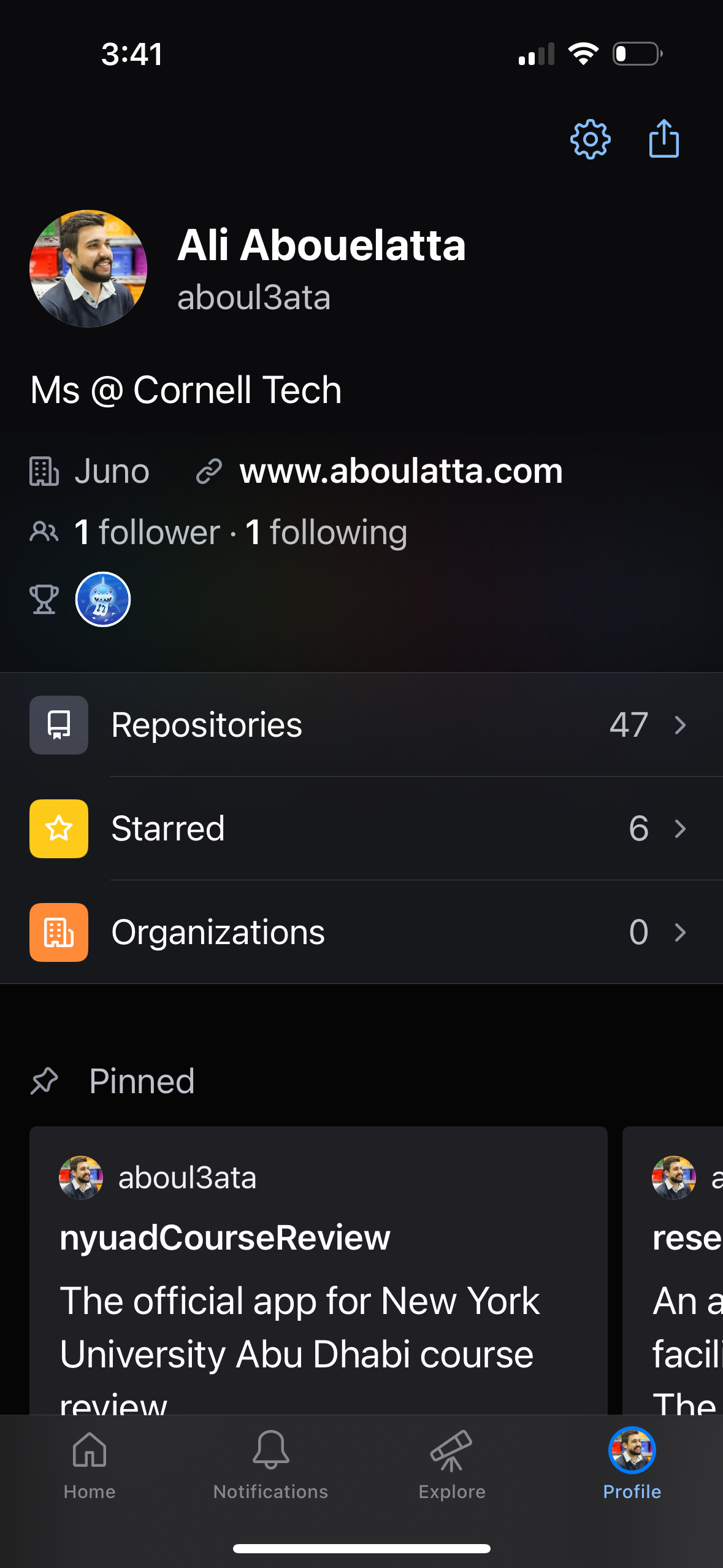Open the Pull Shark achievement badge
This screenshot has width=723, height=1568.
click(102, 599)
